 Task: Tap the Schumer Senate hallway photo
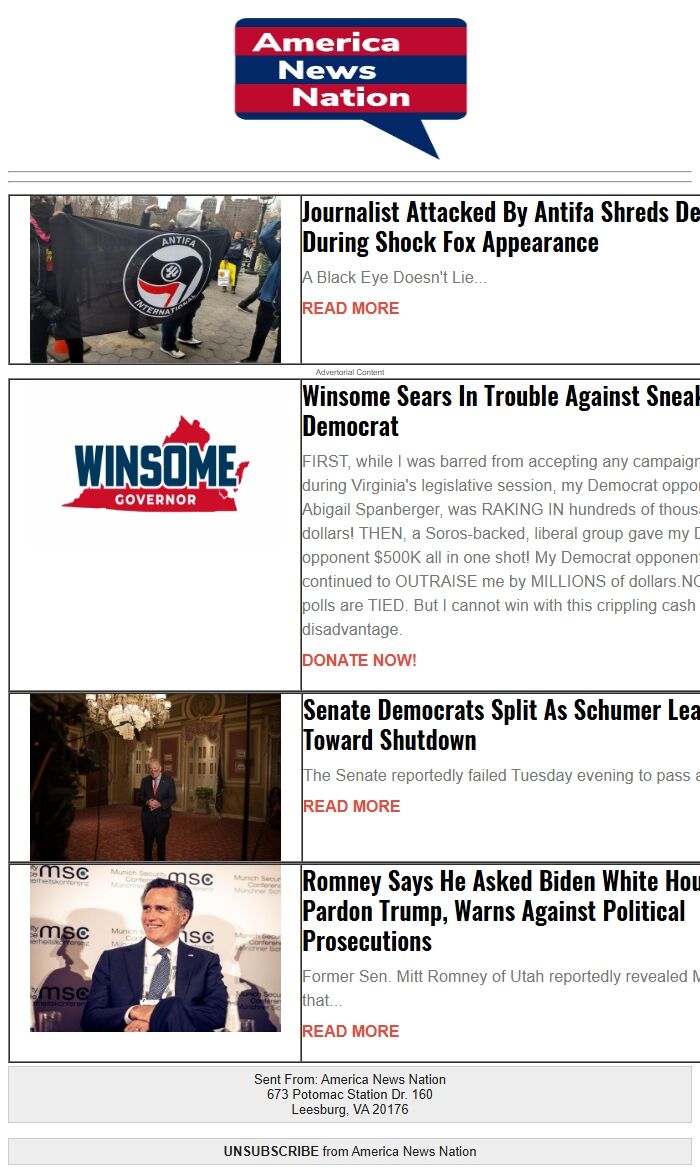pos(155,777)
